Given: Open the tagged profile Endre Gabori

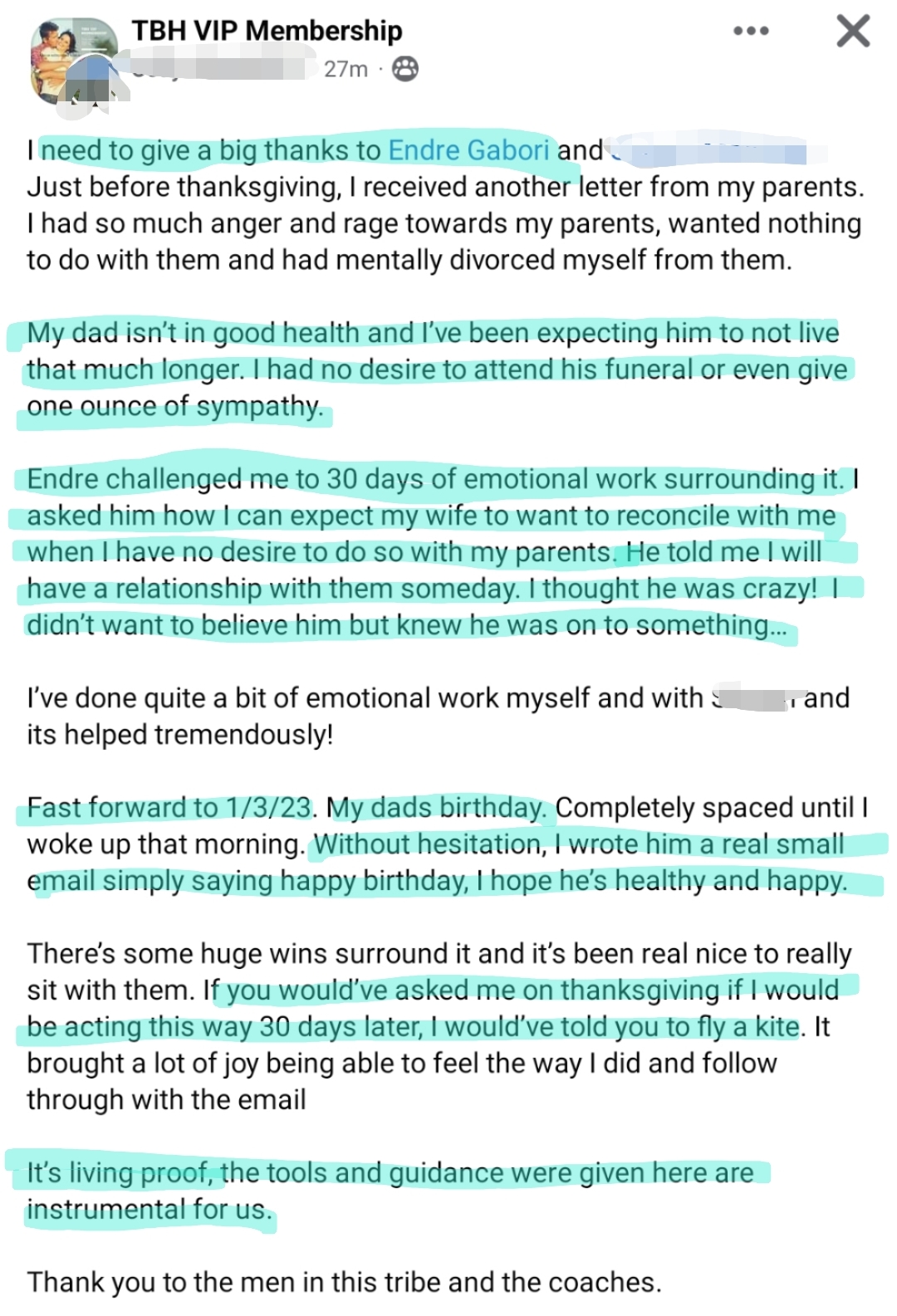Looking at the screenshot, I should coord(468,150).
